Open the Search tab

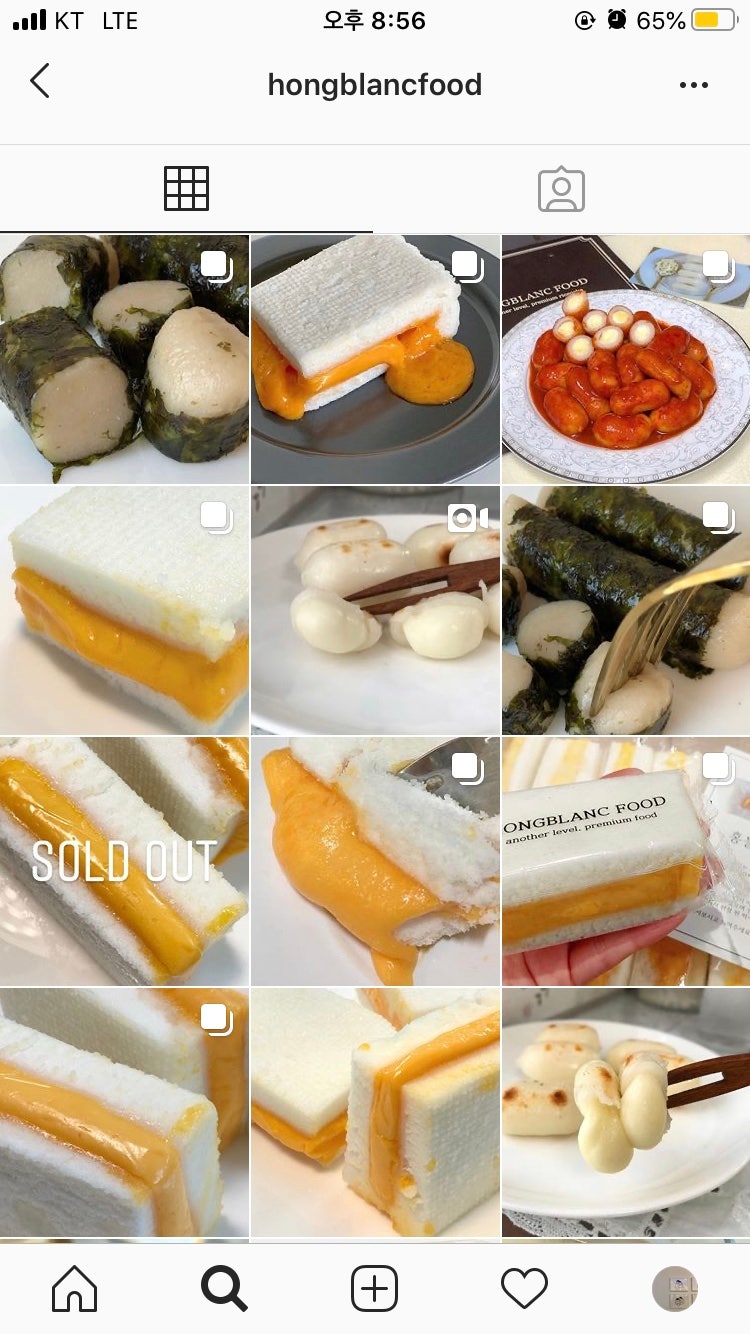pos(224,1288)
